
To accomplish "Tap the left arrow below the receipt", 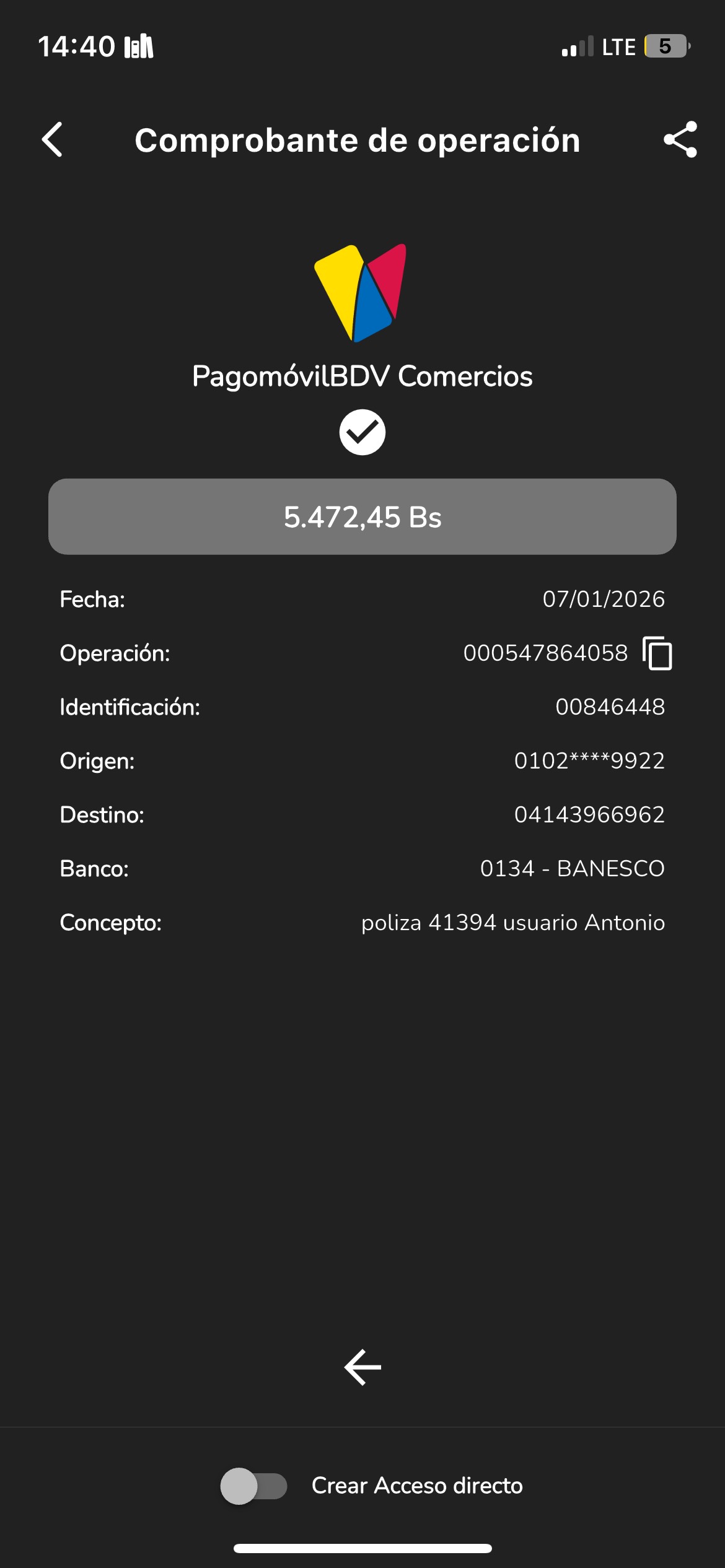I will (x=362, y=1367).
